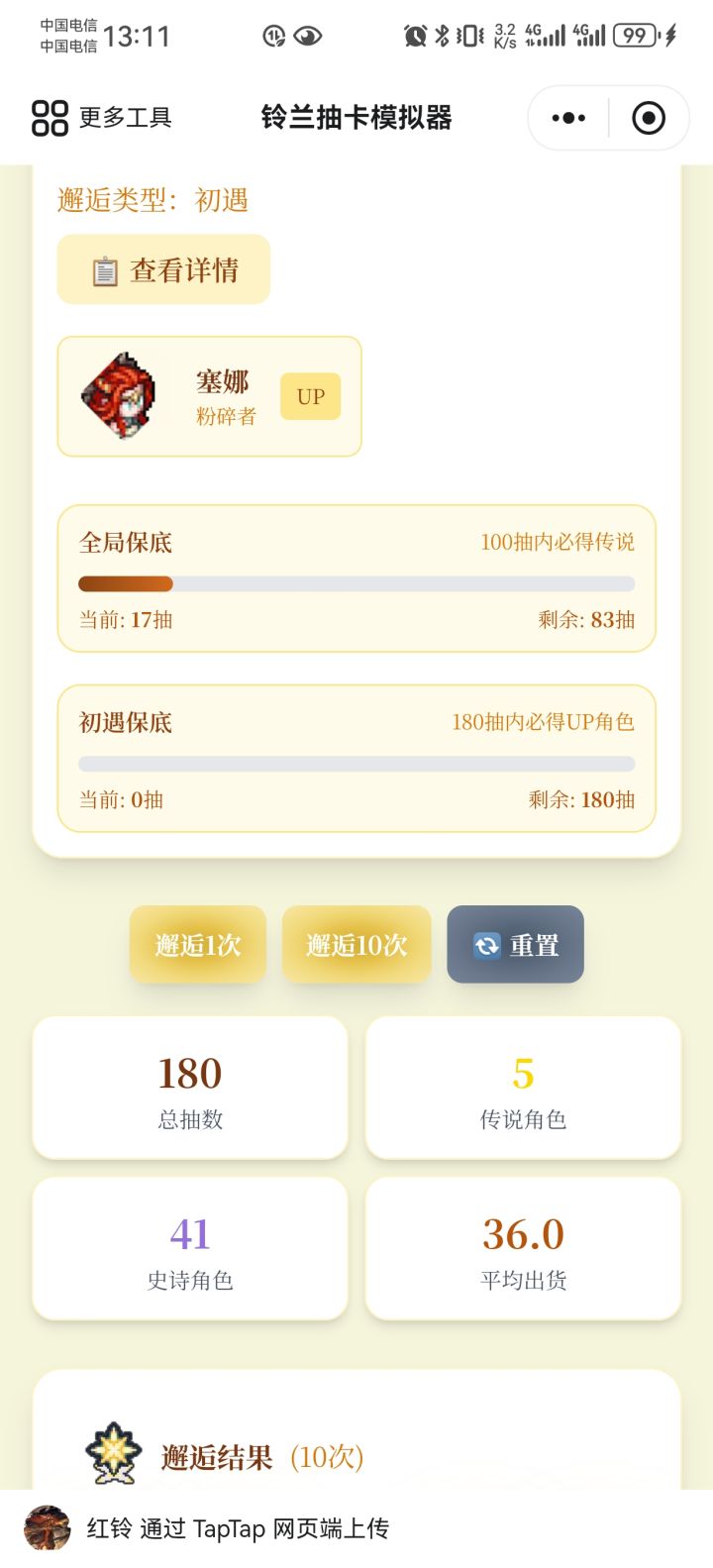Tap the 邂逅1次 draw button
Image resolution: width=713 pixels, height=1568 pixels.
pos(197,945)
